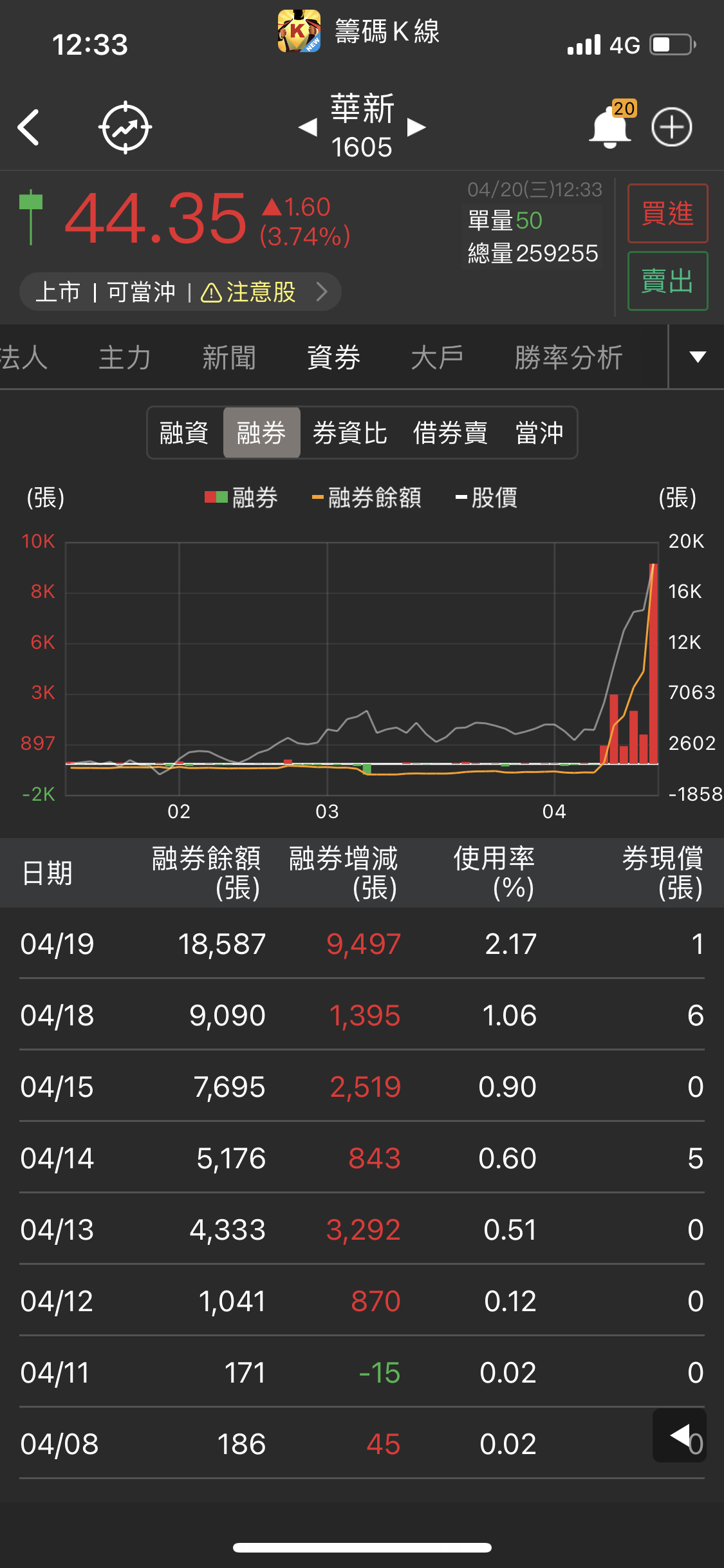Switch to the 法人 tab

coord(23,357)
